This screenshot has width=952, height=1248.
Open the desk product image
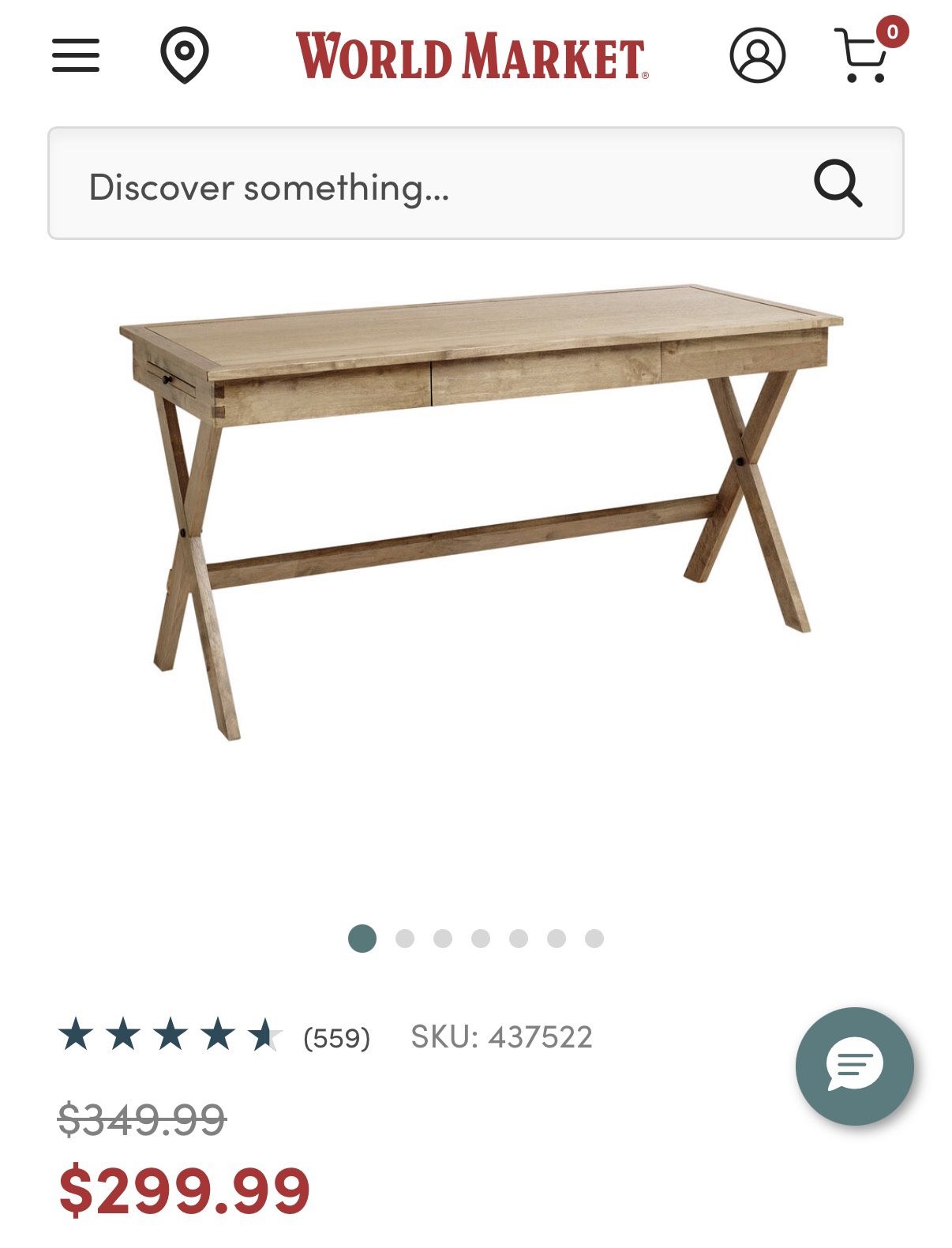click(480, 513)
